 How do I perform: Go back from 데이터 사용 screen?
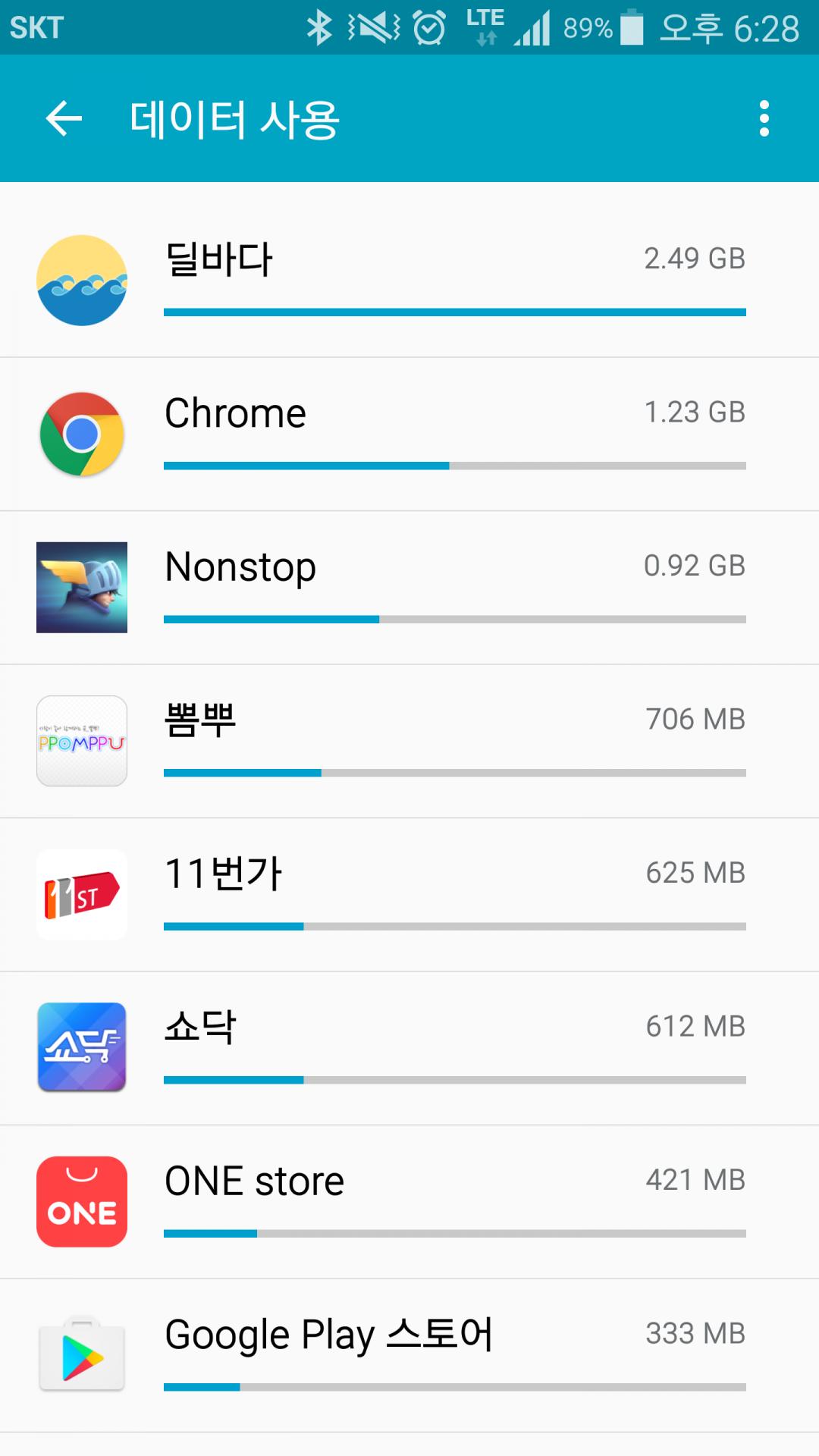[x=64, y=118]
